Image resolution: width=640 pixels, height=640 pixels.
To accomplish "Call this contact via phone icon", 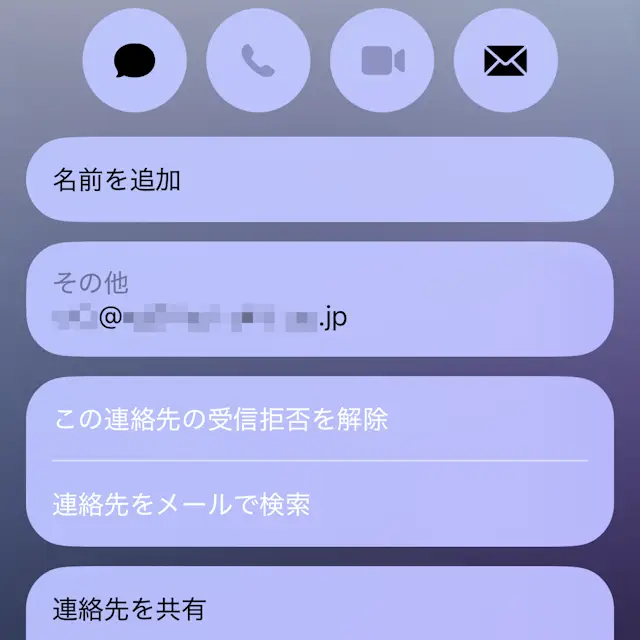I will 258,61.
